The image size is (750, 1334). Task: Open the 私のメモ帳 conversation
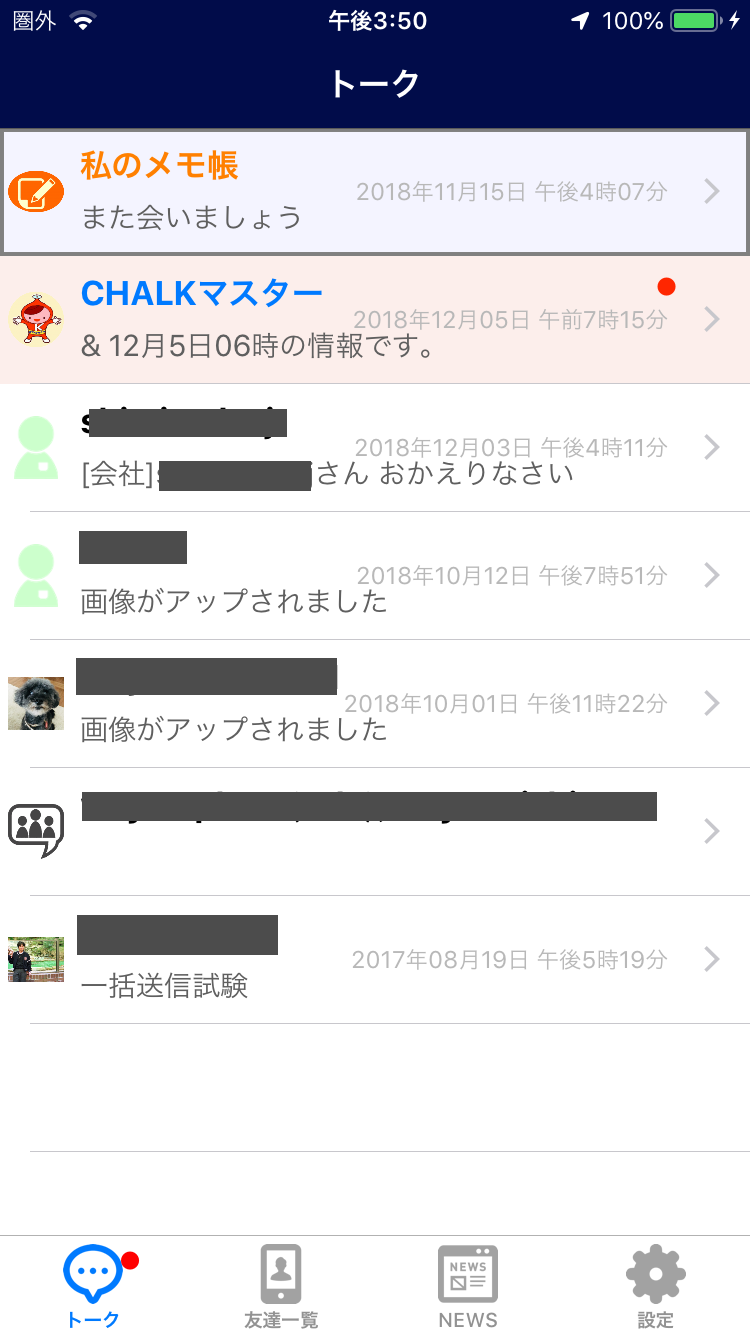(x=375, y=191)
